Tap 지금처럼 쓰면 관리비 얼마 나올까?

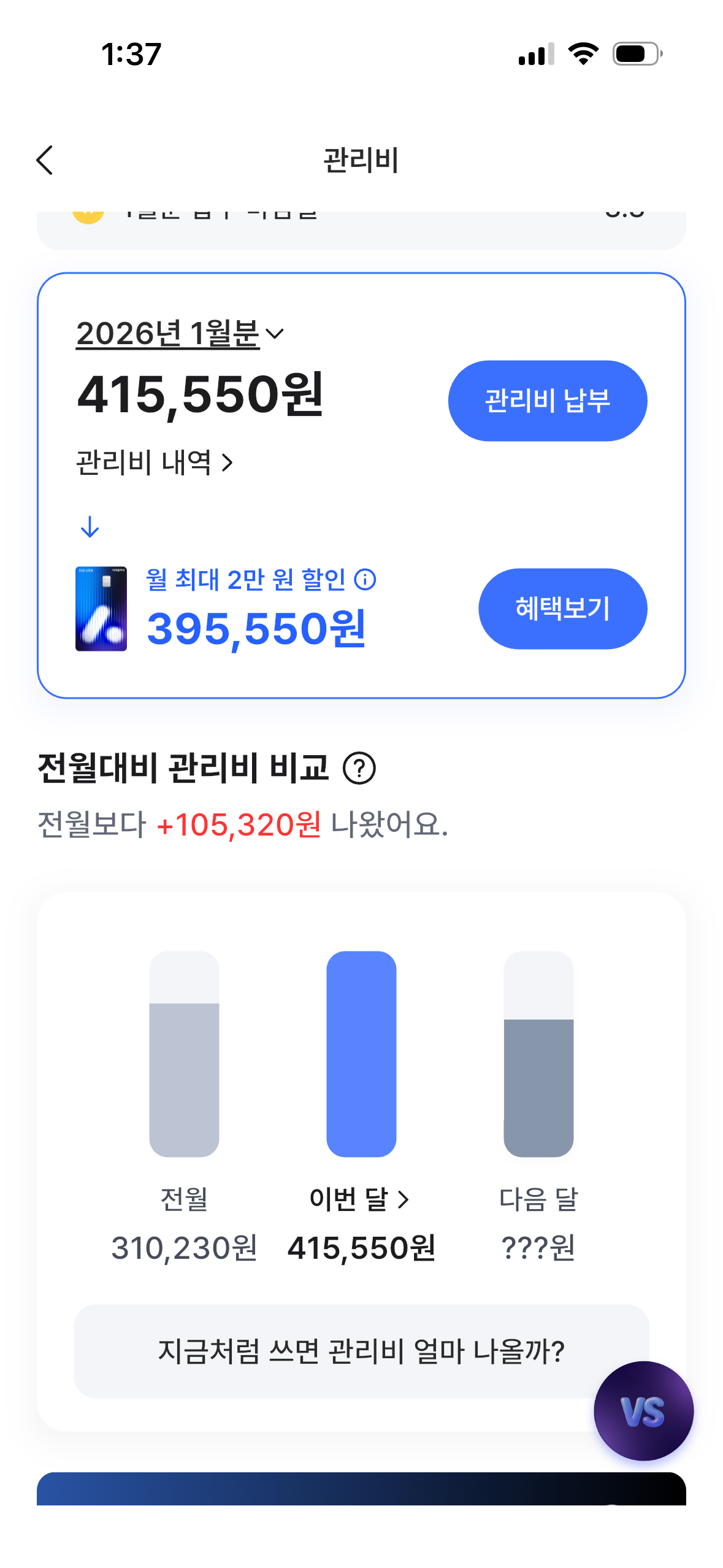pos(361,1351)
